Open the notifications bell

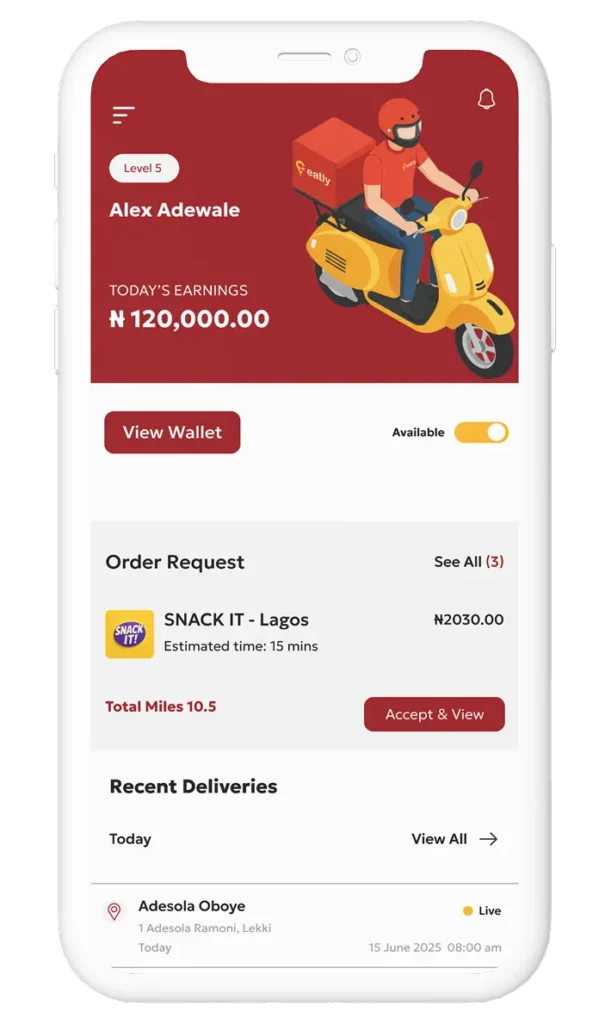(486, 99)
